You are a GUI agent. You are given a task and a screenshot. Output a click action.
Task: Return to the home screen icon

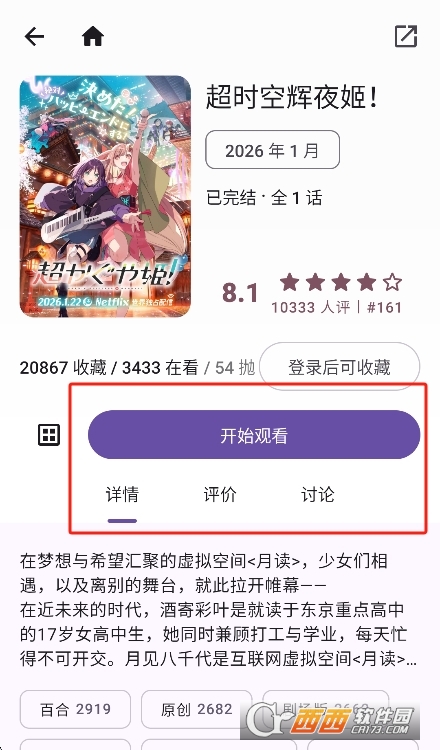pos(93,36)
